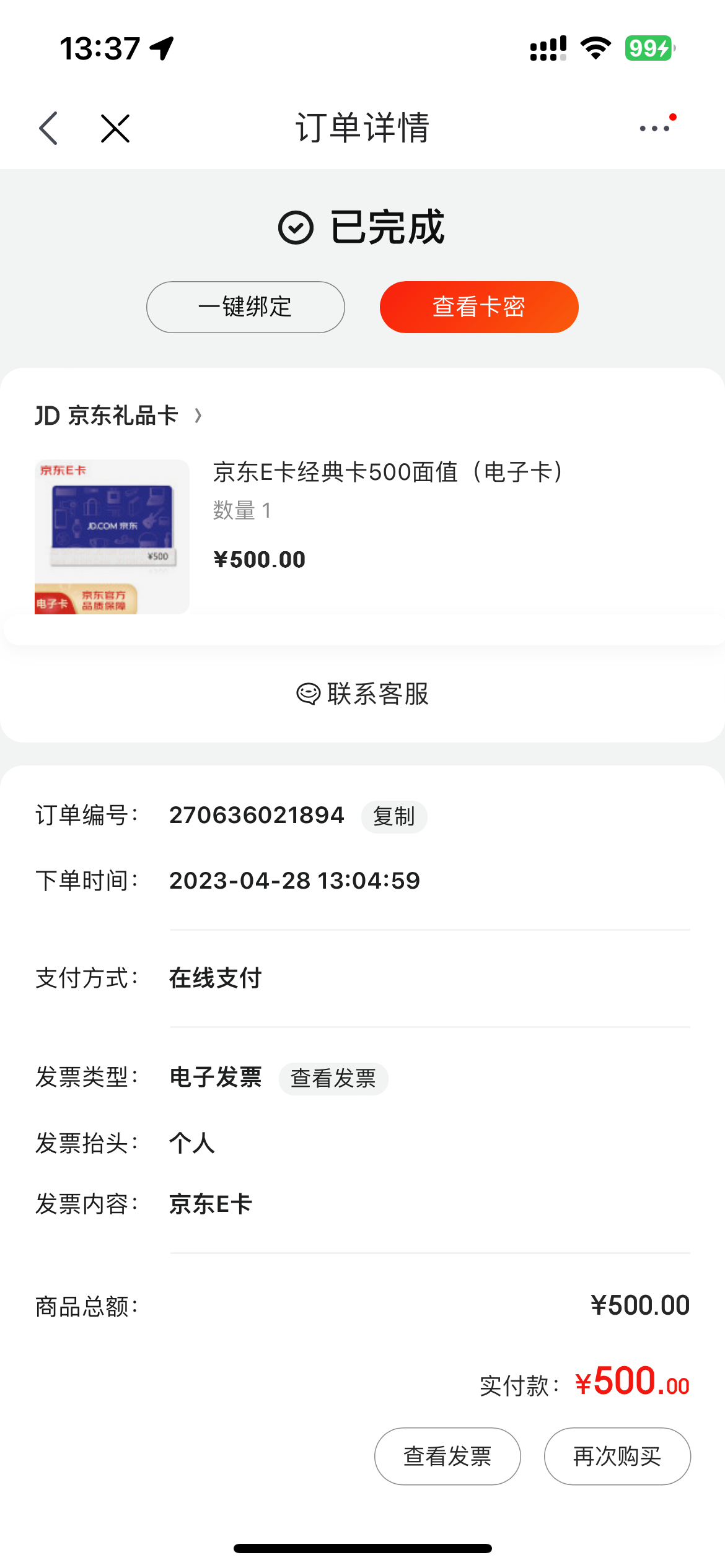Tap the back chevron icon

pos(48,129)
